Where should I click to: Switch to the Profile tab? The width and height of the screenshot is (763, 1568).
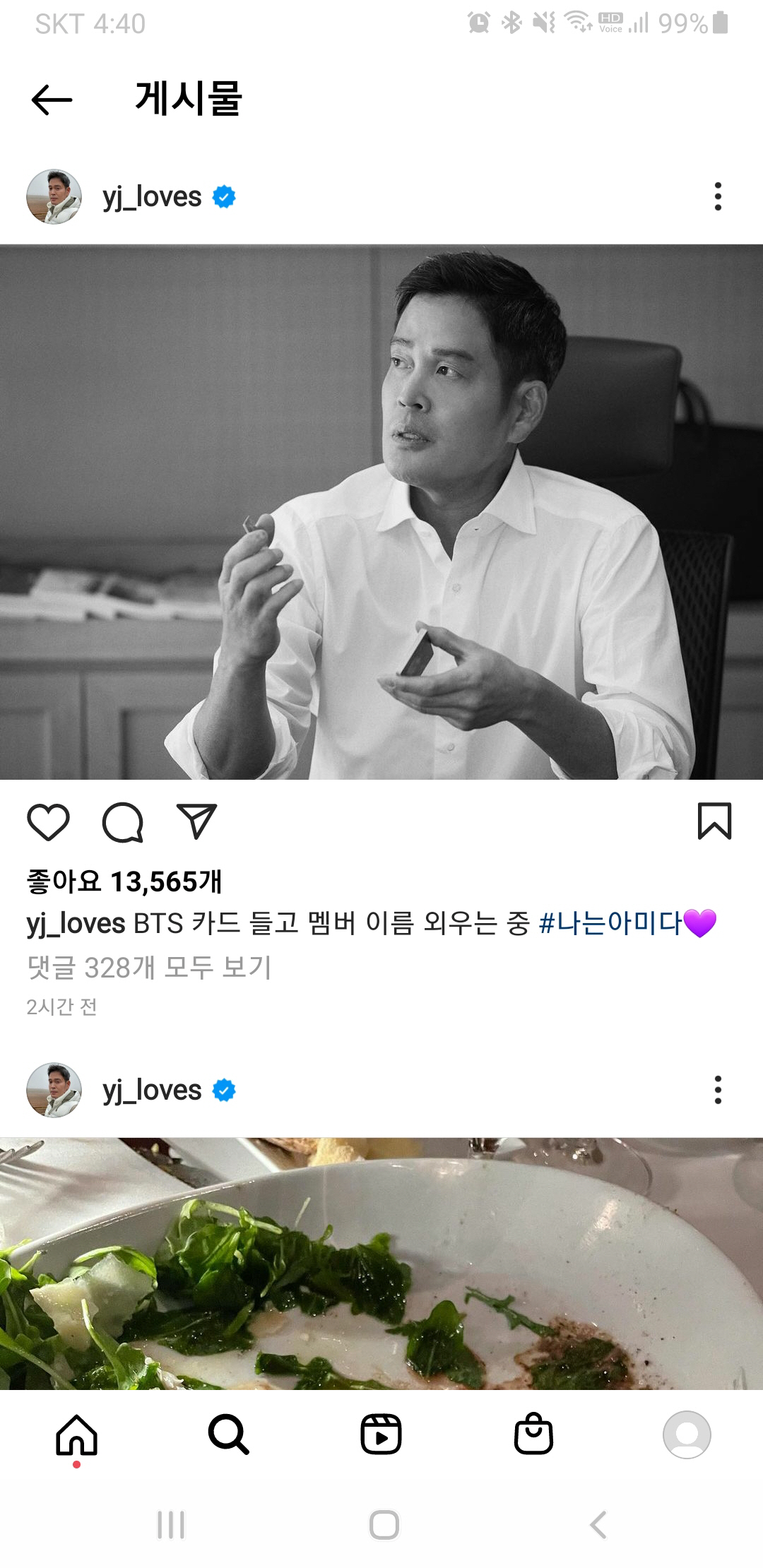click(686, 1435)
